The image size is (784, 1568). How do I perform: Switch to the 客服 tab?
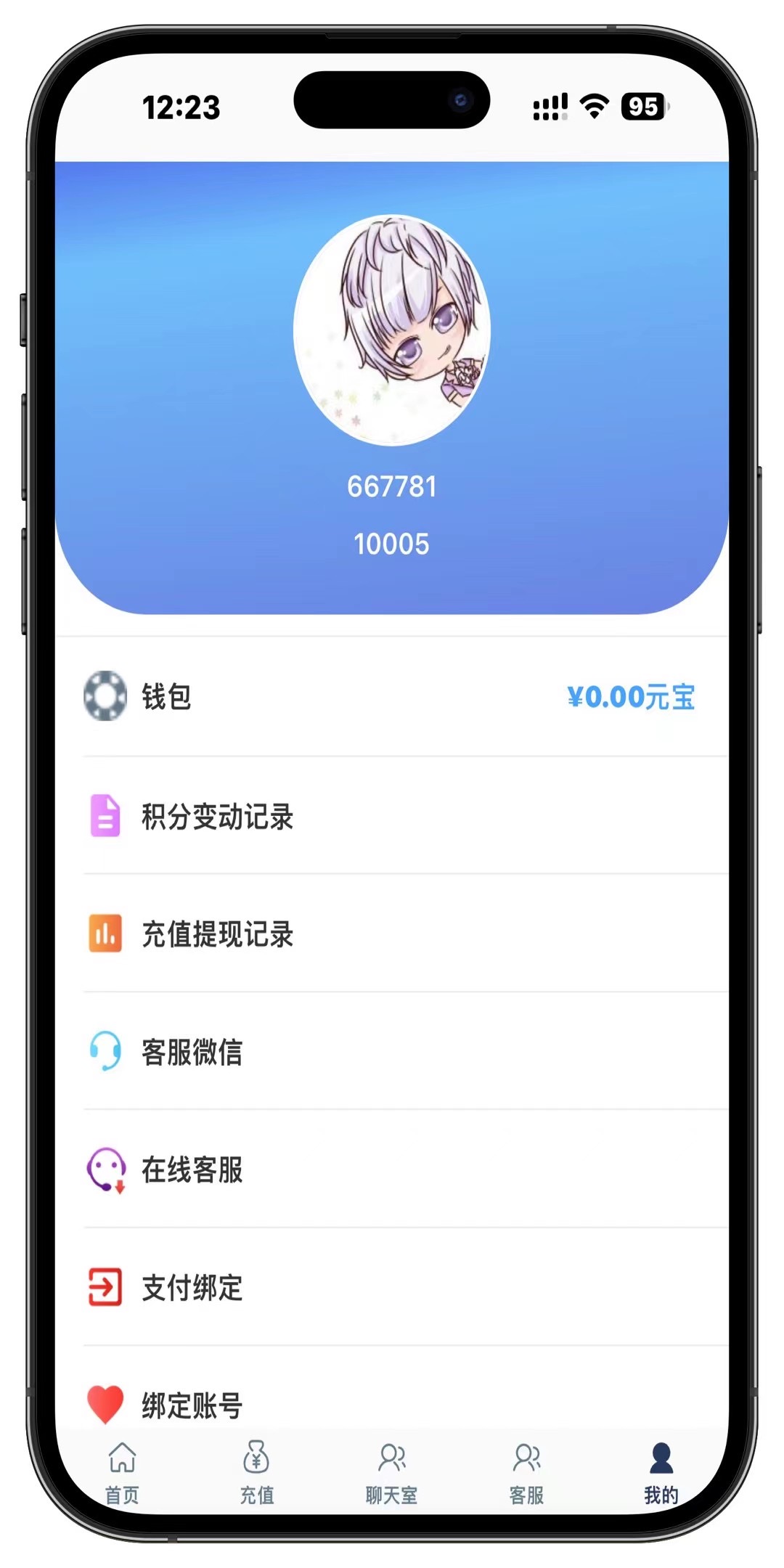coord(526,1469)
